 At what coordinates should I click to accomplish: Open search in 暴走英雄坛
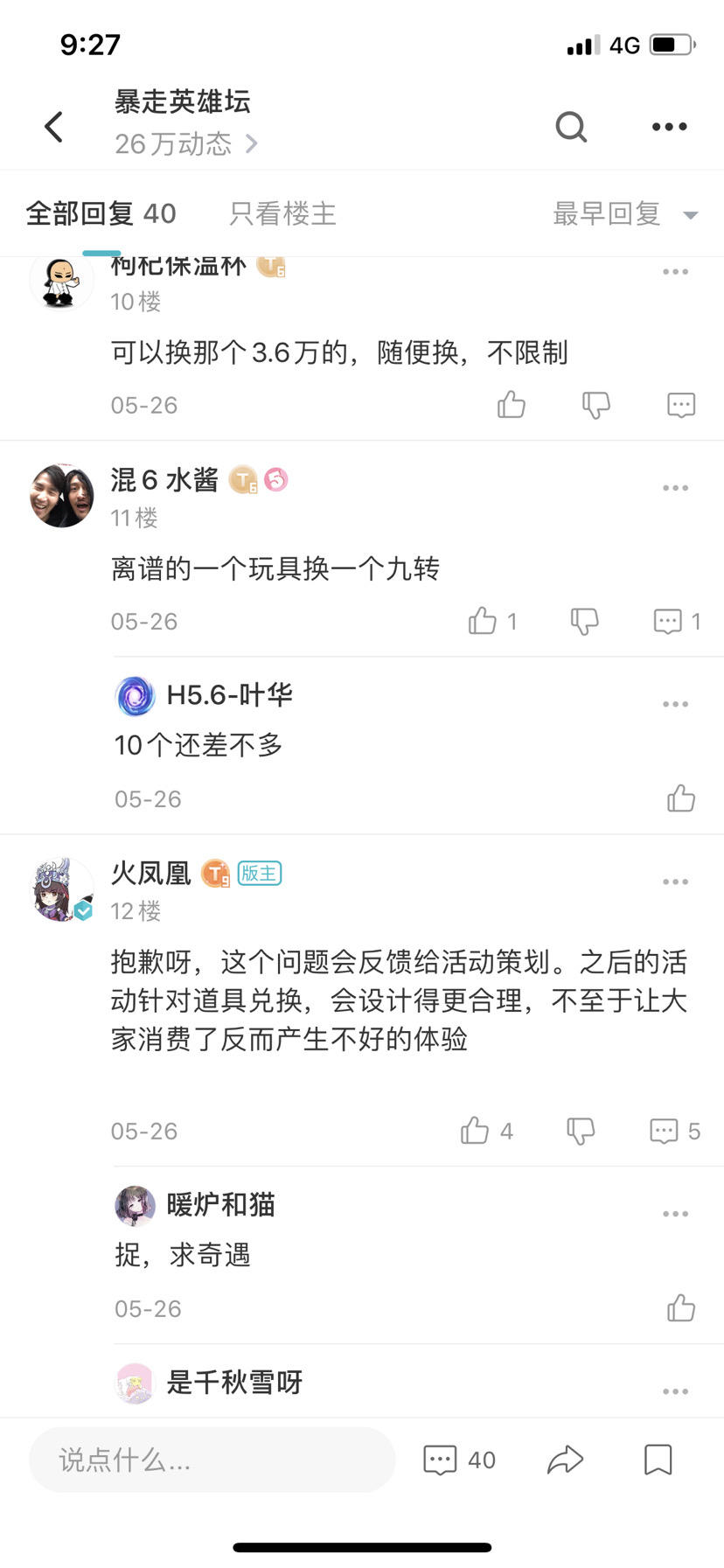point(571,127)
